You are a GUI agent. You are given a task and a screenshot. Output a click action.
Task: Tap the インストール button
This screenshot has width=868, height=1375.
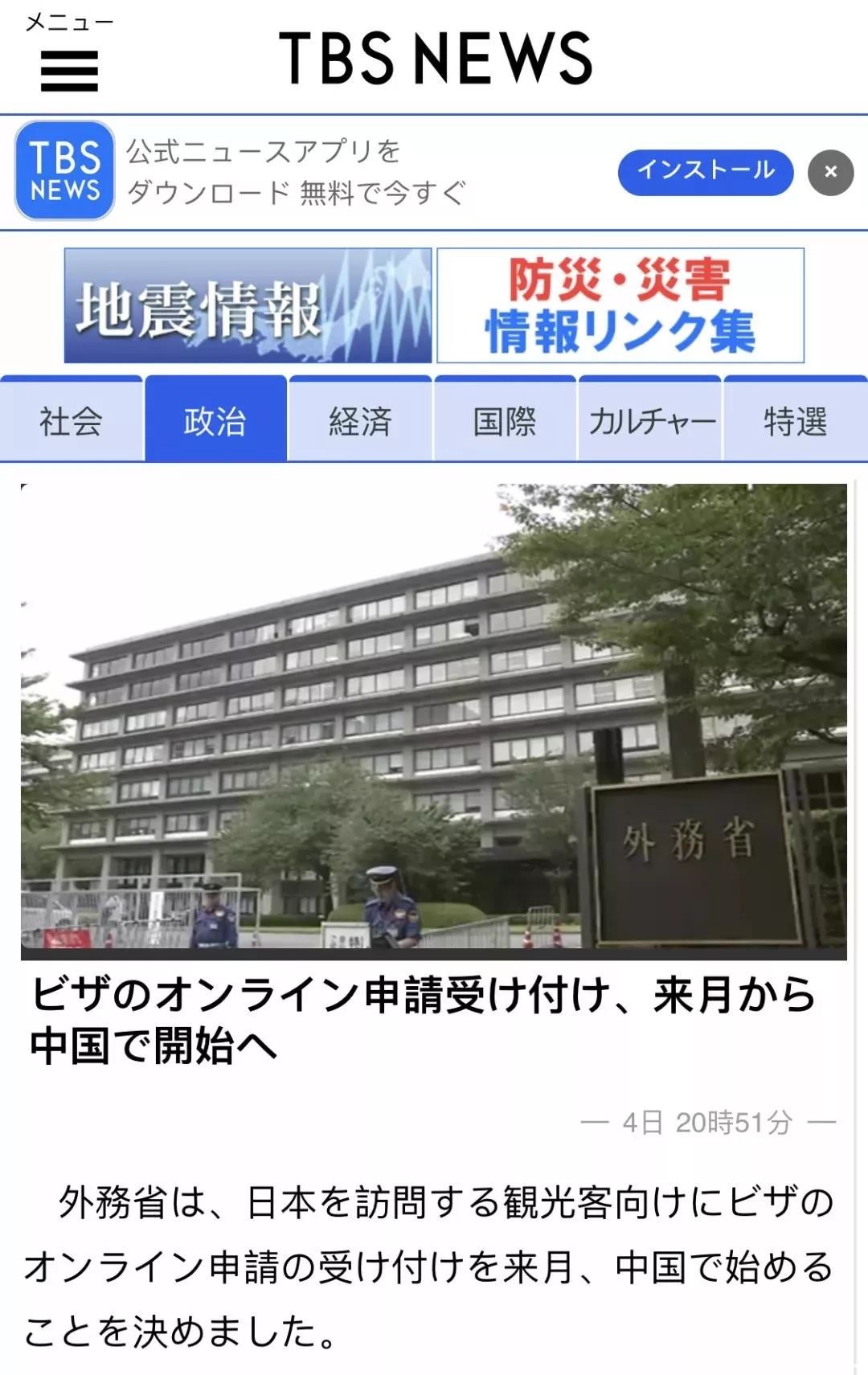pyautogui.click(x=705, y=172)
